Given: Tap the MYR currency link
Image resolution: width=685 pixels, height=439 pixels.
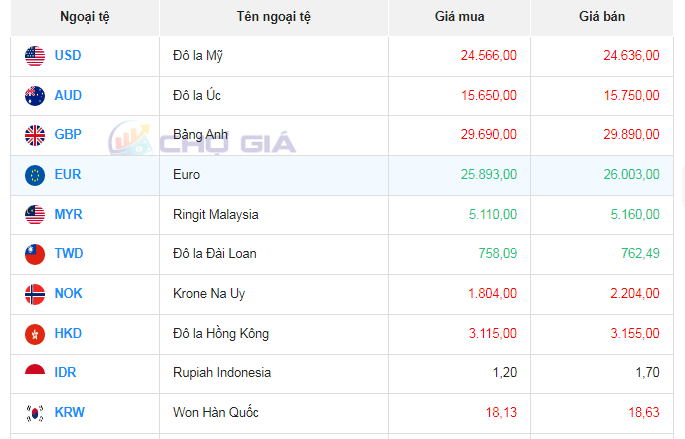Looking at the screenshot, I should [x=68, y=214].
